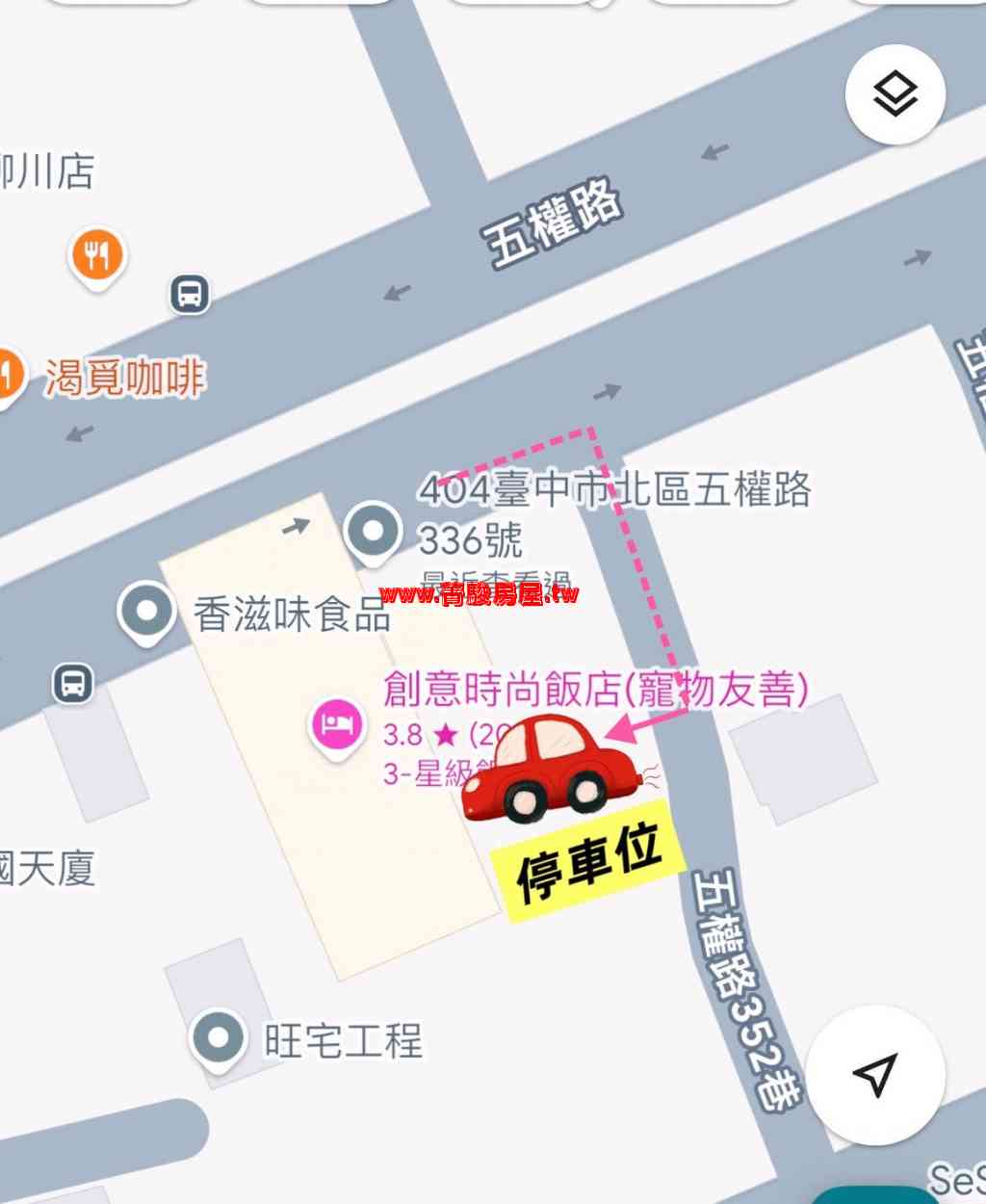Open the 旺宅工程 place pin
Viewport: 986px width, 1204px height.
click(218, 1038)
